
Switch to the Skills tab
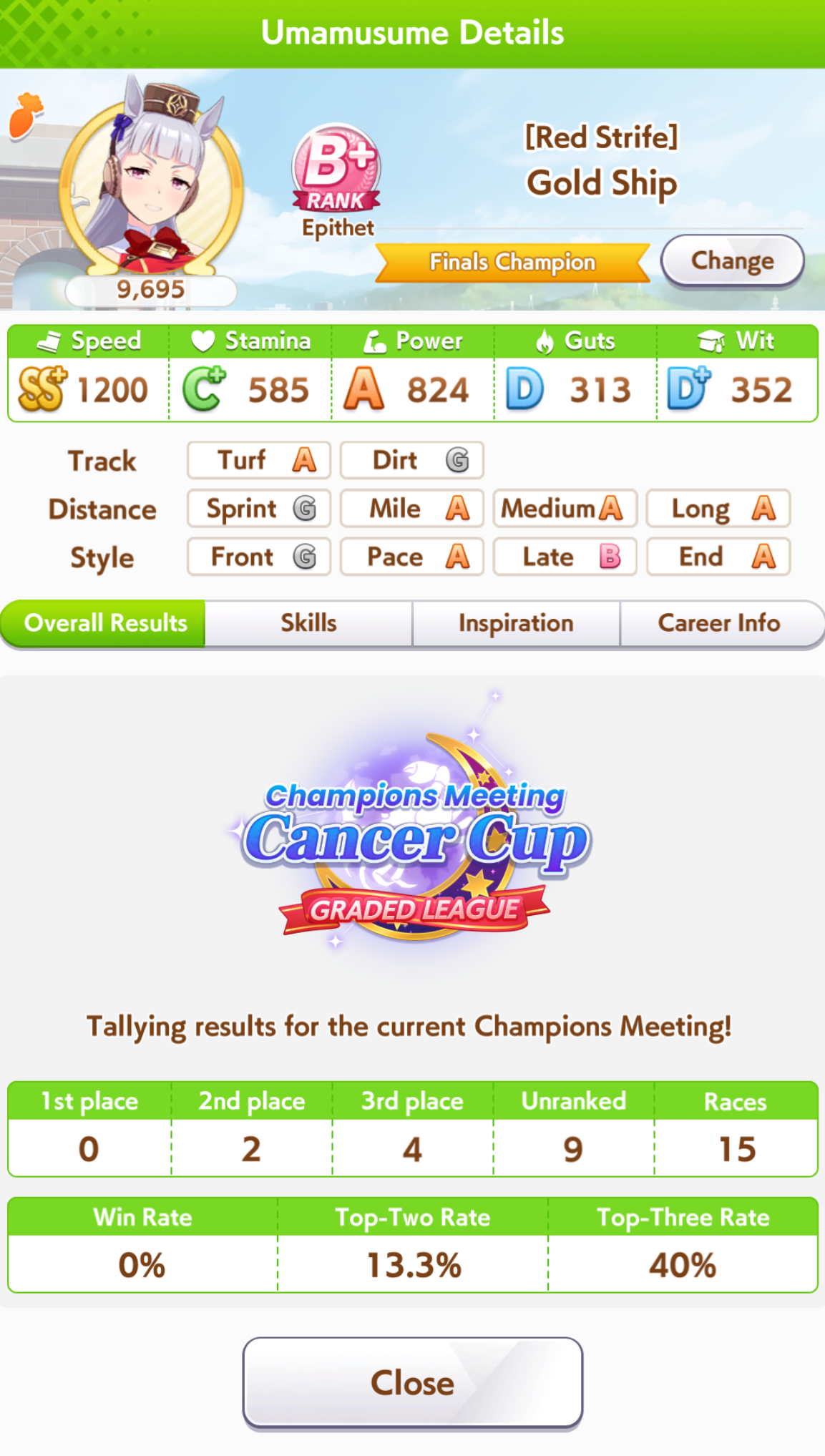pos(308,623)
